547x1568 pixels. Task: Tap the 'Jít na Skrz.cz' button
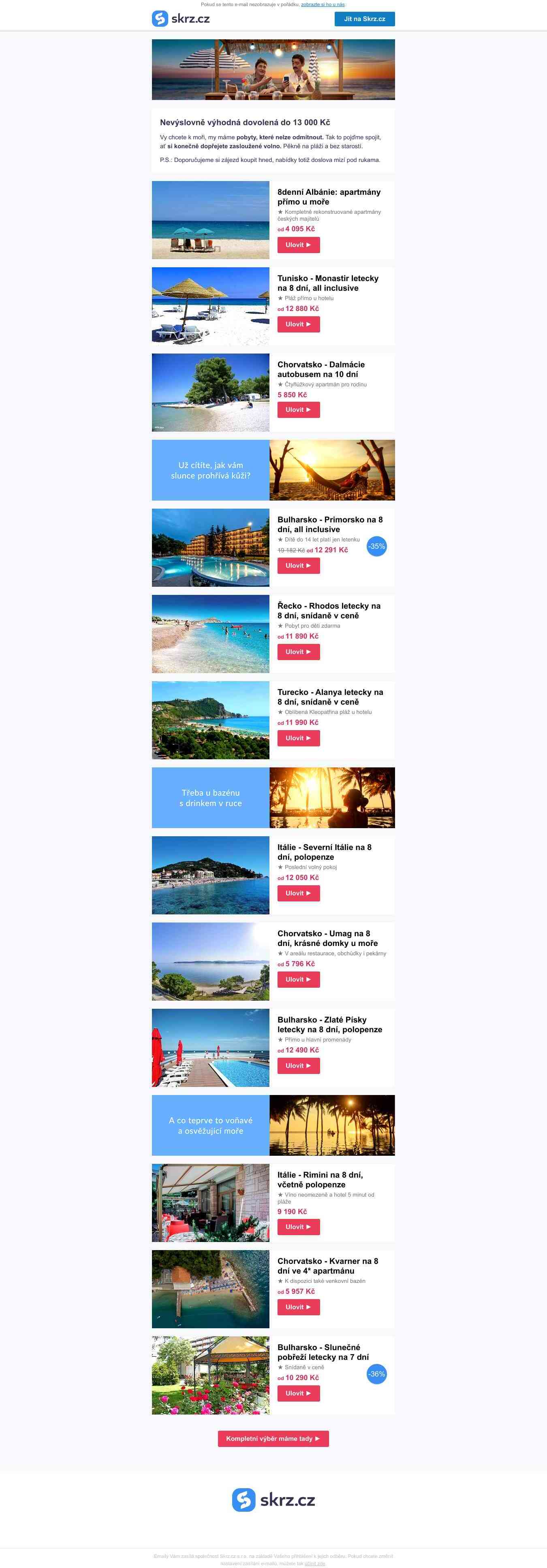[x=364, y=19]
